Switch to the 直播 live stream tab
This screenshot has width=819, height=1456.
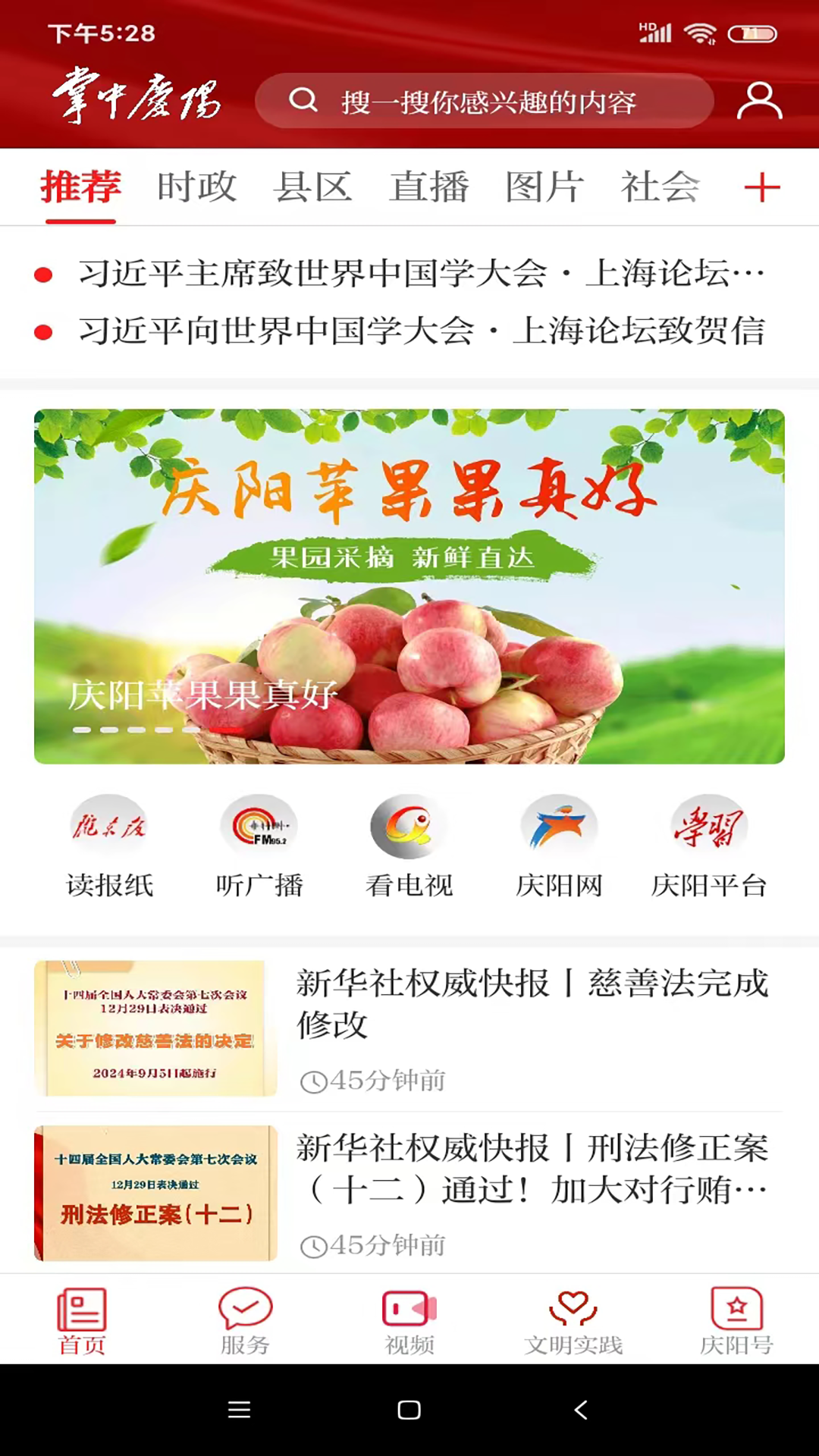(428, 187)
